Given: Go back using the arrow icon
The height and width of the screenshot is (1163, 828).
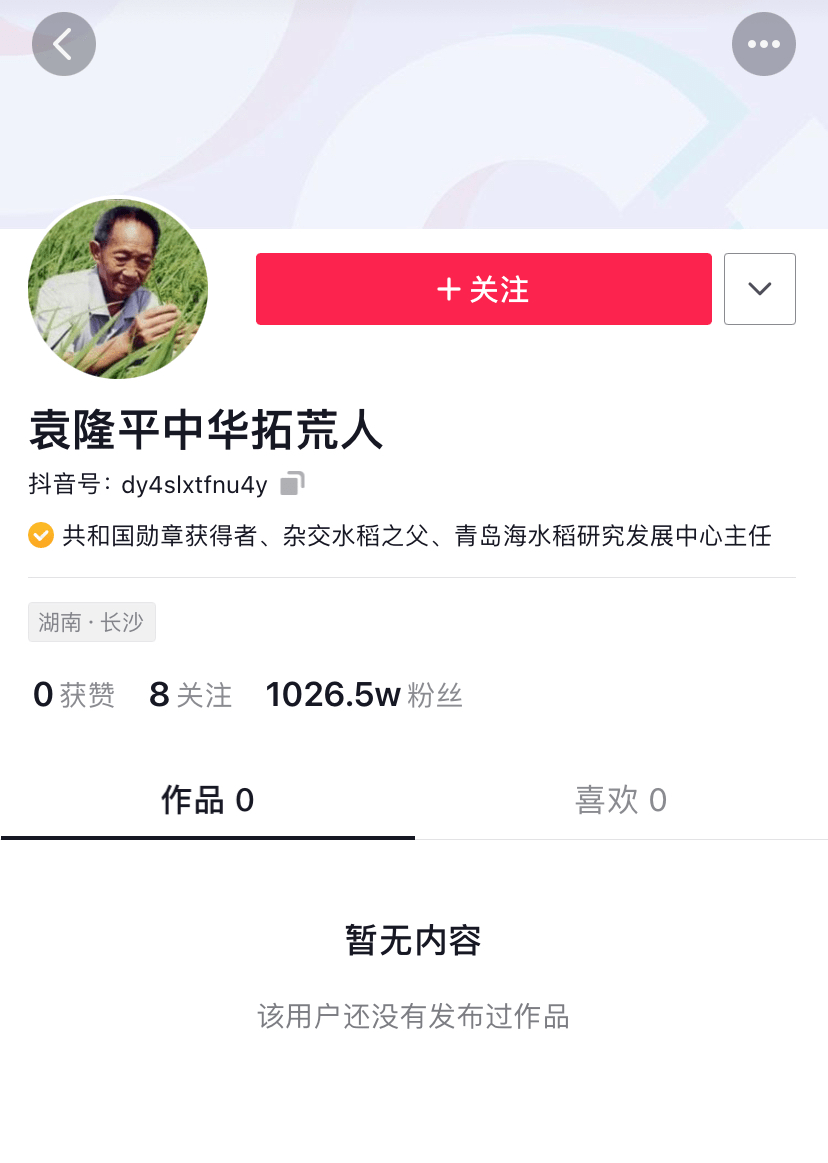Looking at the screenshot, I should coord(63,44).
